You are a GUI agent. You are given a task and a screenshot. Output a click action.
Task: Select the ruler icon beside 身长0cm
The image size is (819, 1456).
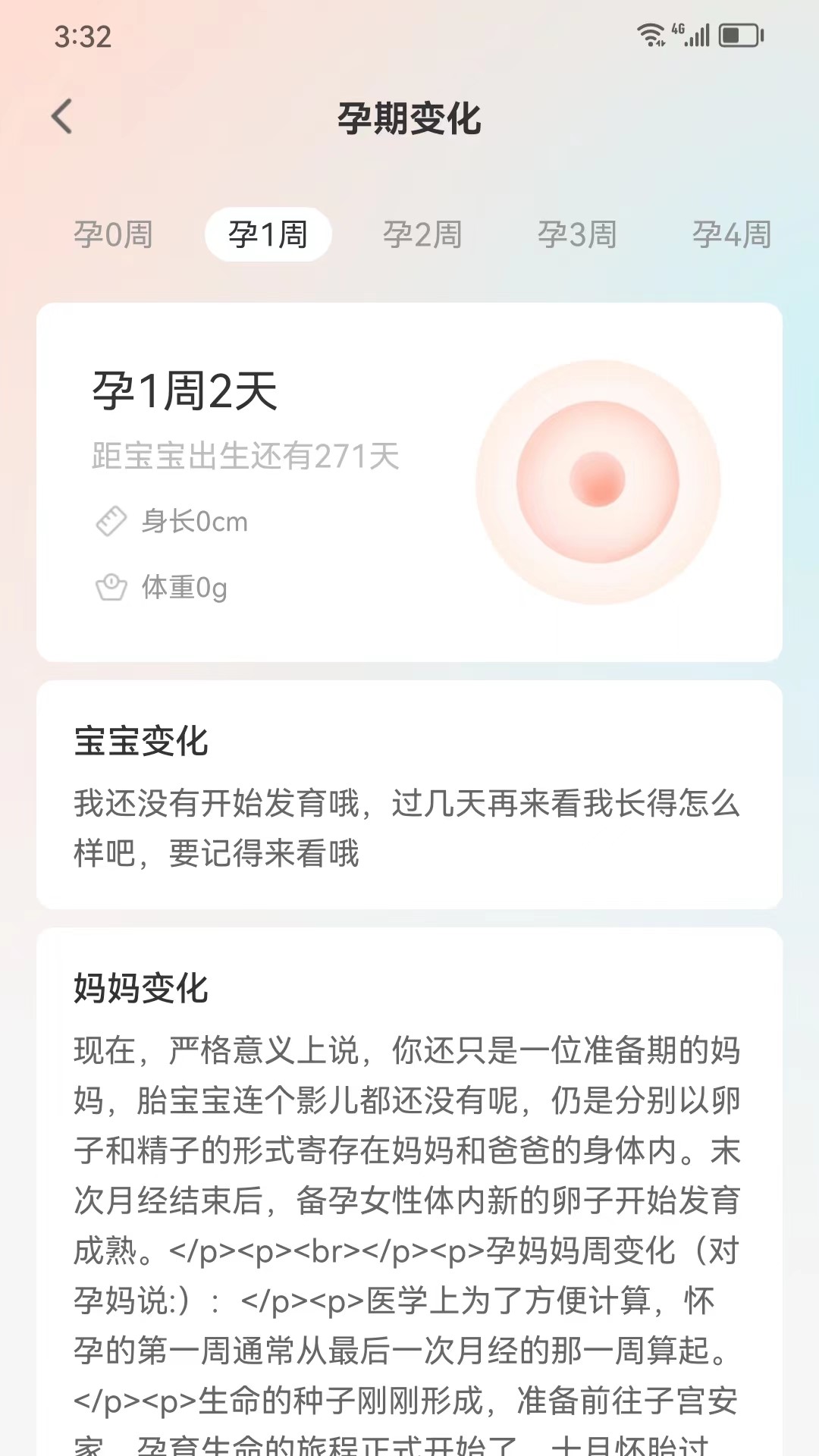[x=111, y=521]
